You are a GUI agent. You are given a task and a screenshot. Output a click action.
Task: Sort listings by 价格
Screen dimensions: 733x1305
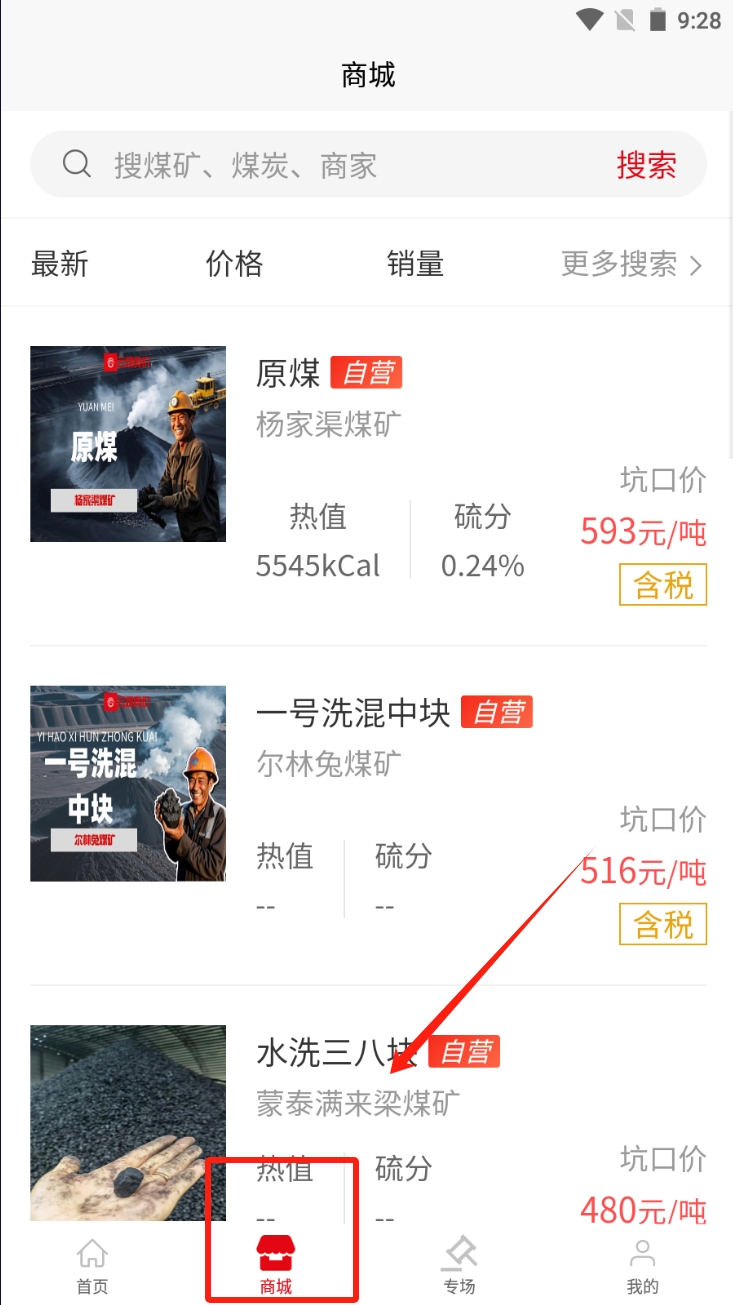234,264
